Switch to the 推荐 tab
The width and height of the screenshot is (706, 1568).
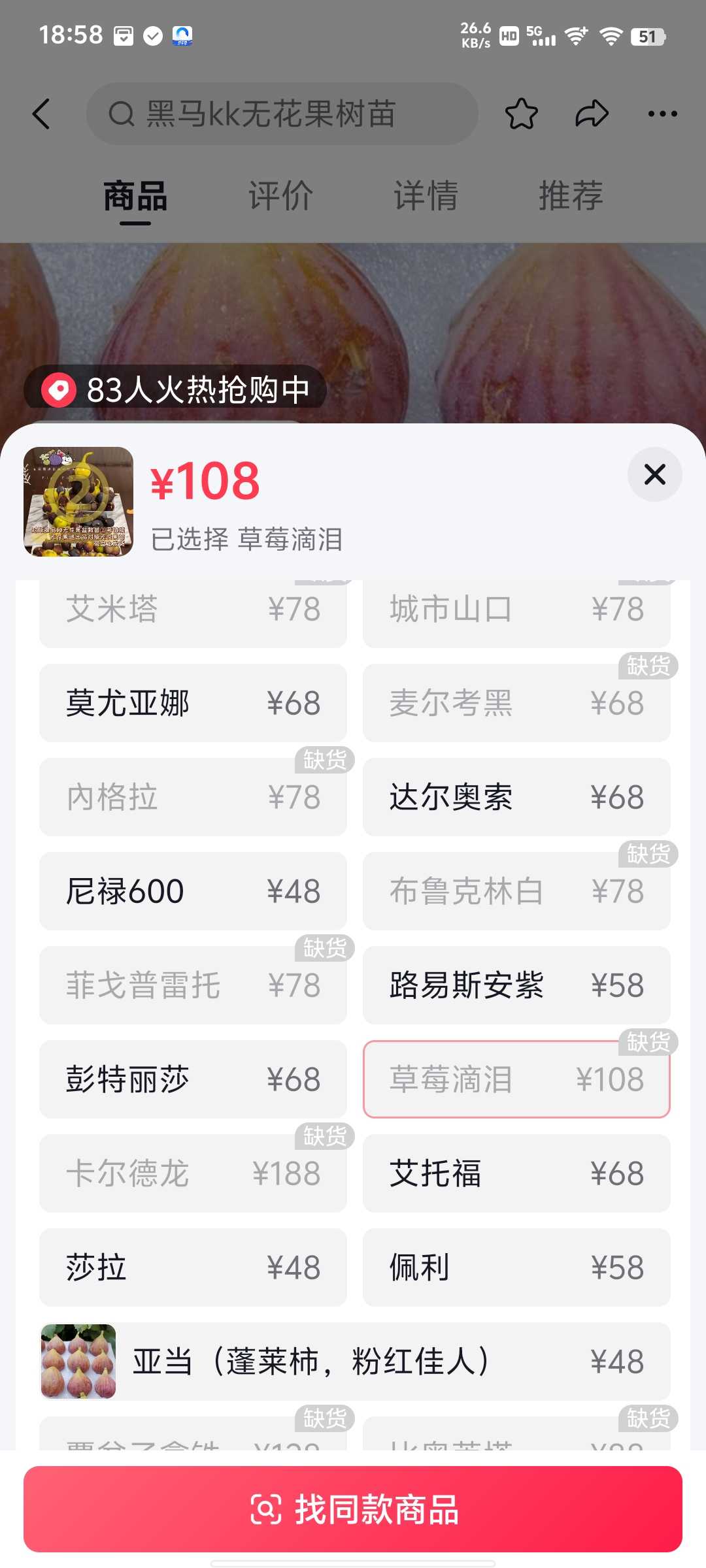point(571,196)
